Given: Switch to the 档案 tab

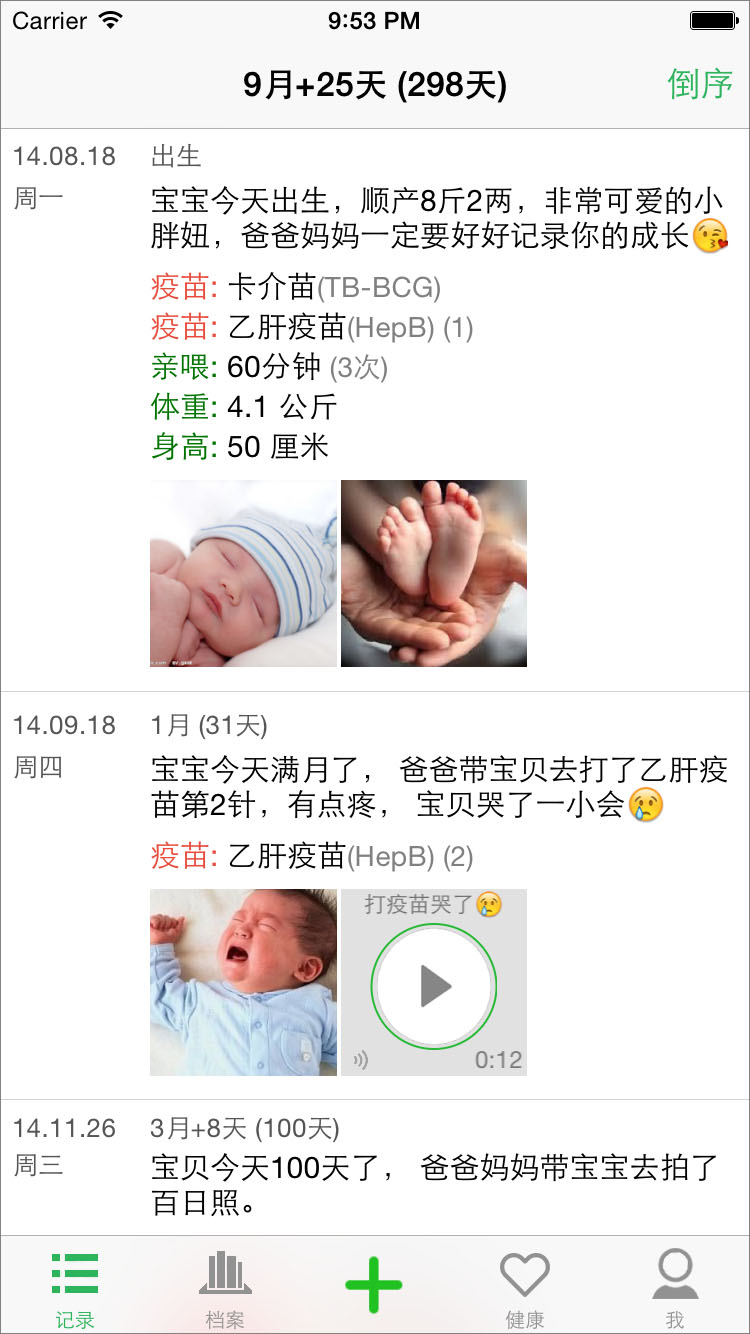Looking at the screenshot, I should click(225, 1288).
